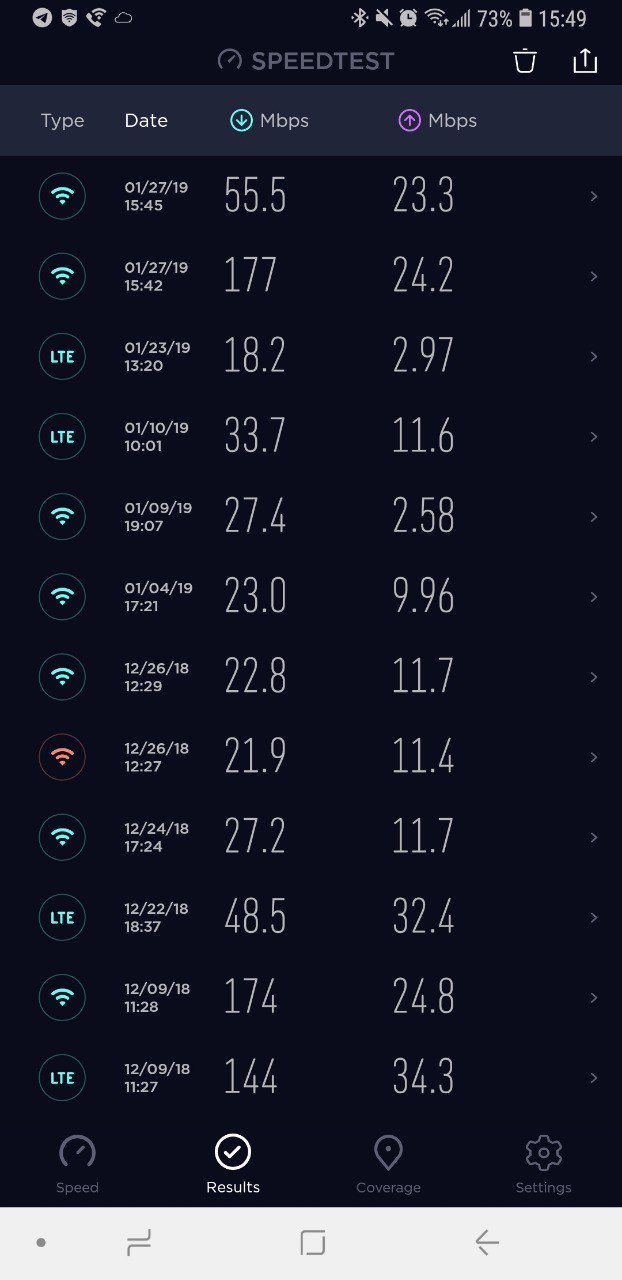Screen dimensions: 622x1280
Task: Sort results by Date column
Action: pyautogui.click(x=146, y=121)
